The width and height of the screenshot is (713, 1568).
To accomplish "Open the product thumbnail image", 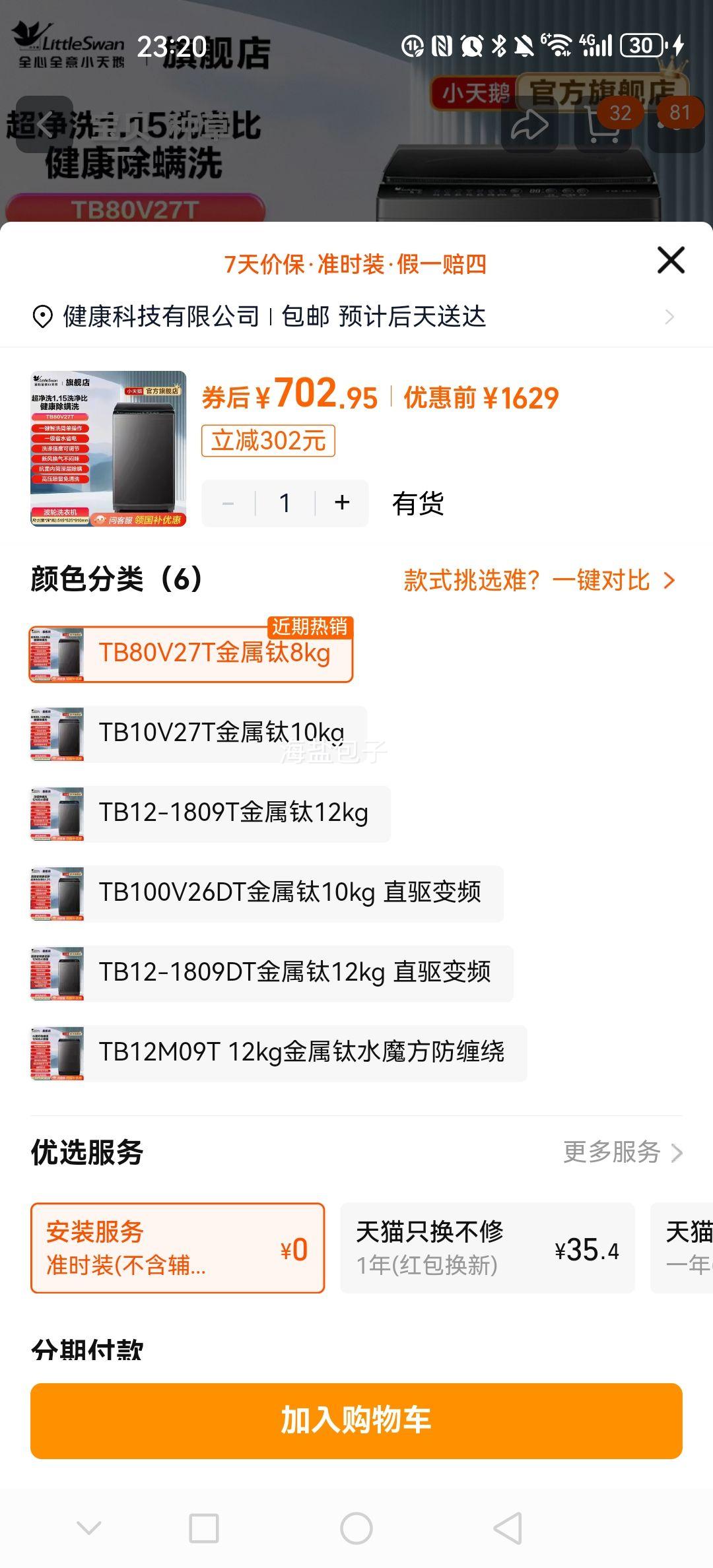I will coord(109,449).
